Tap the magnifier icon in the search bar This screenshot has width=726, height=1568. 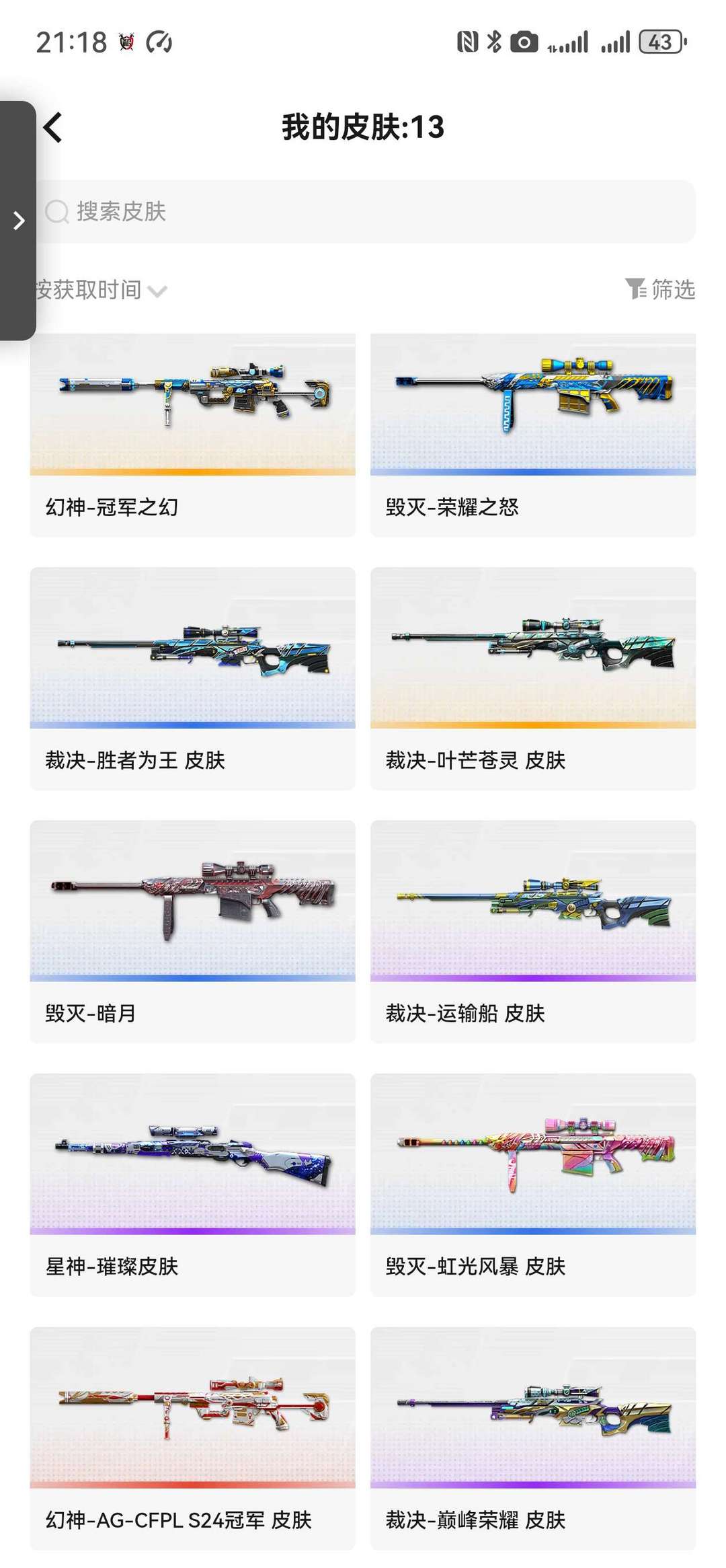(57, 213)
